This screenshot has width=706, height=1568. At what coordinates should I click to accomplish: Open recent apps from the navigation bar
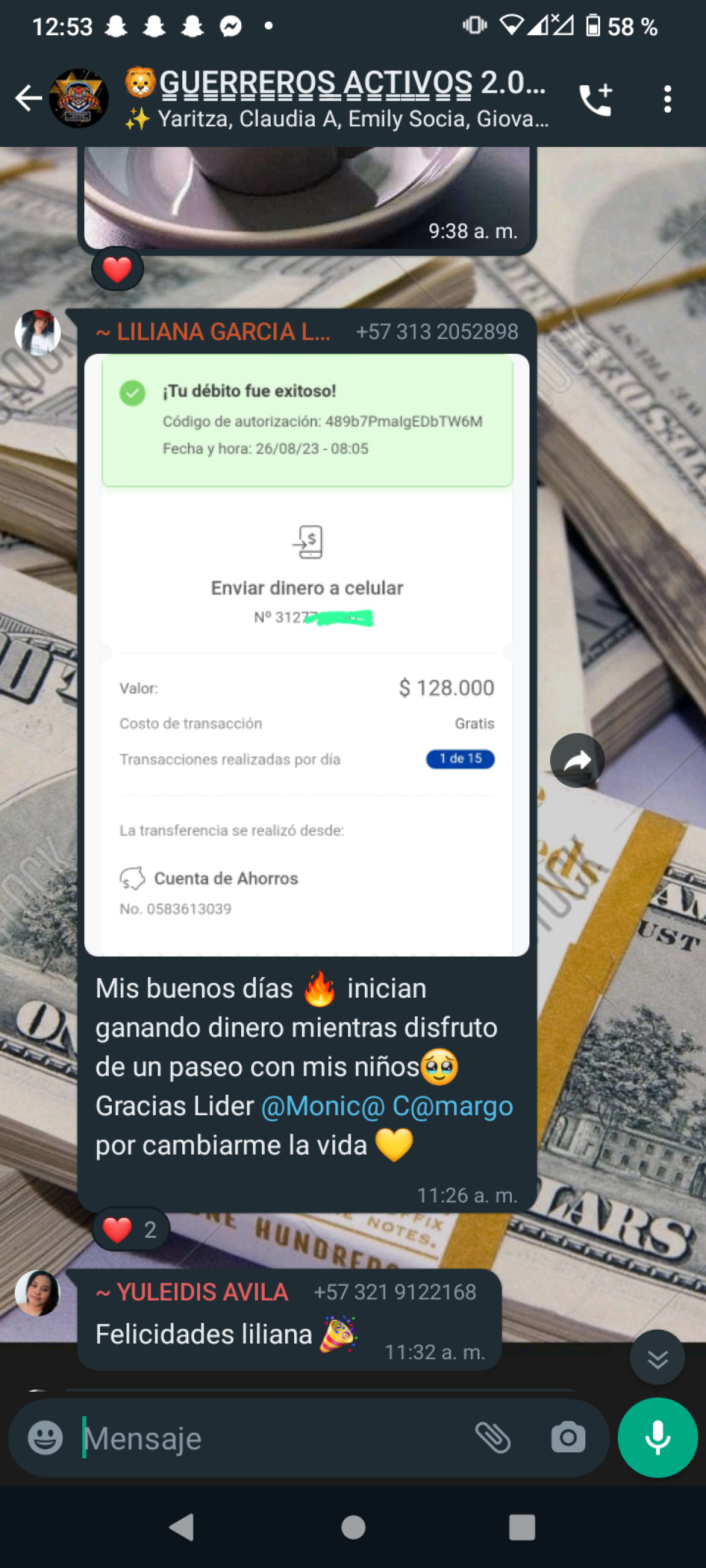pyautogui.click(x=521, y=1527)
